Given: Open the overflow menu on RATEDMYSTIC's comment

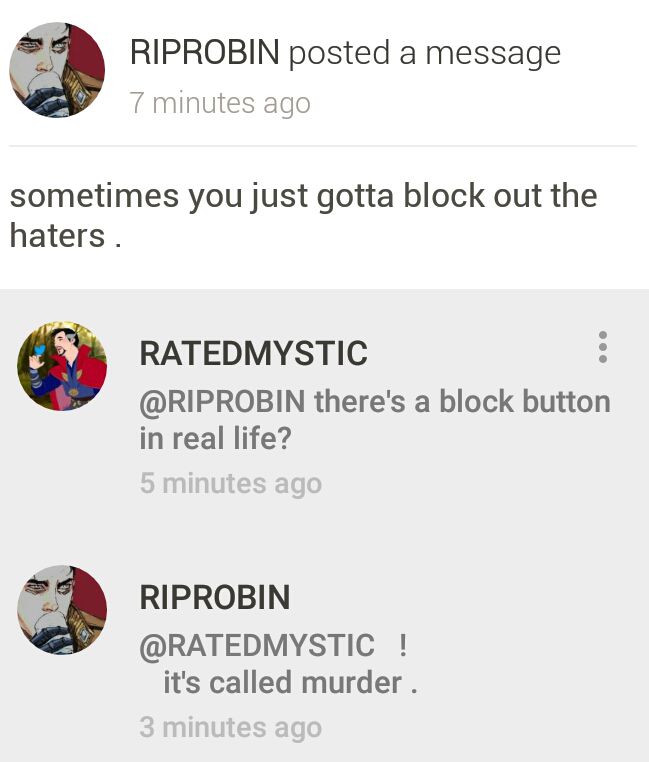Looking at the screenshot, I should (x=602, y=347).
